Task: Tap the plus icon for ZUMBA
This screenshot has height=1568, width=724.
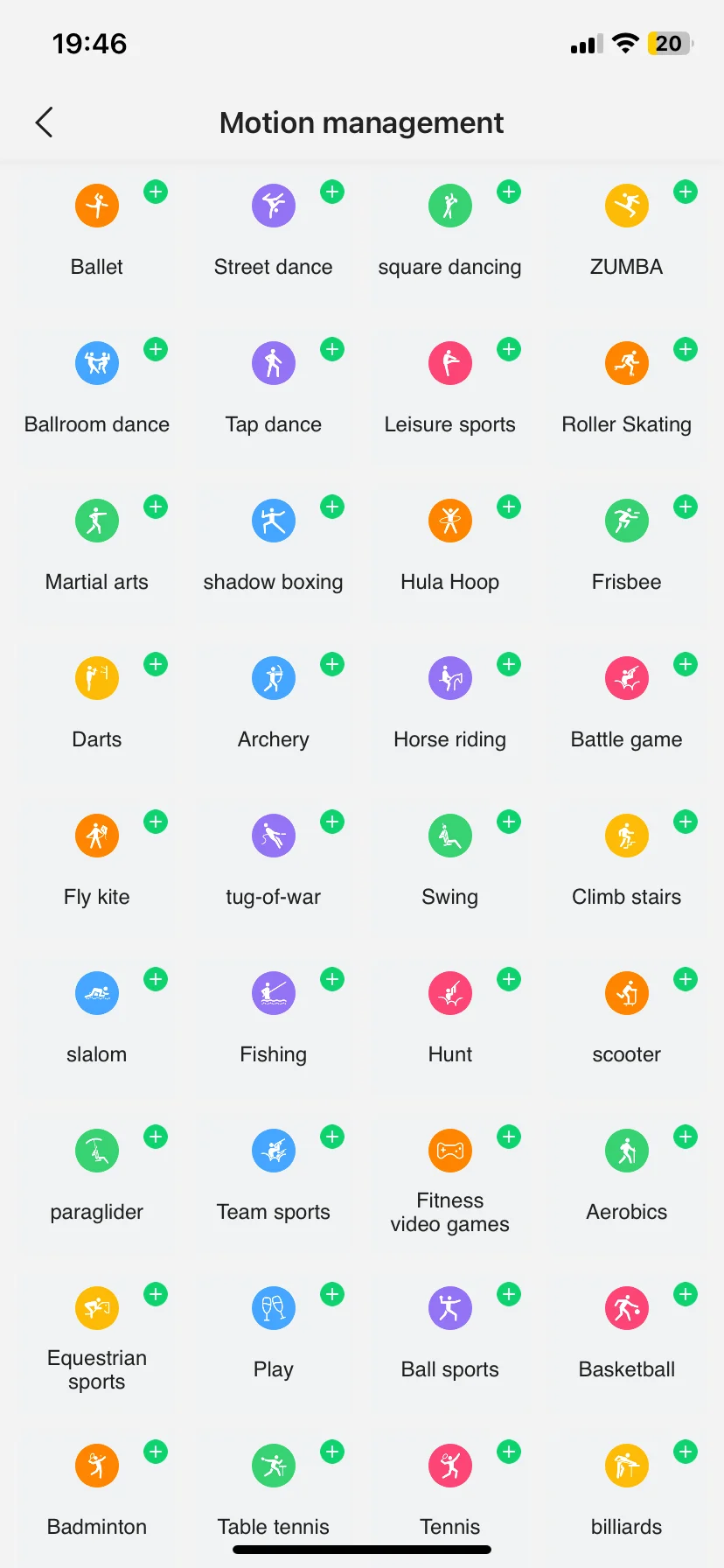Action: pos(686,192)
